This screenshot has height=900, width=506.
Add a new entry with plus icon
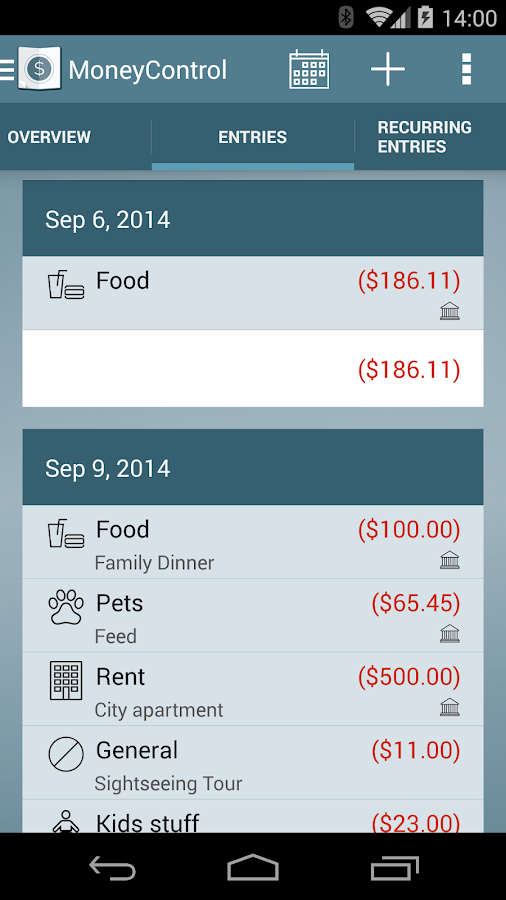tap(388, 69)
